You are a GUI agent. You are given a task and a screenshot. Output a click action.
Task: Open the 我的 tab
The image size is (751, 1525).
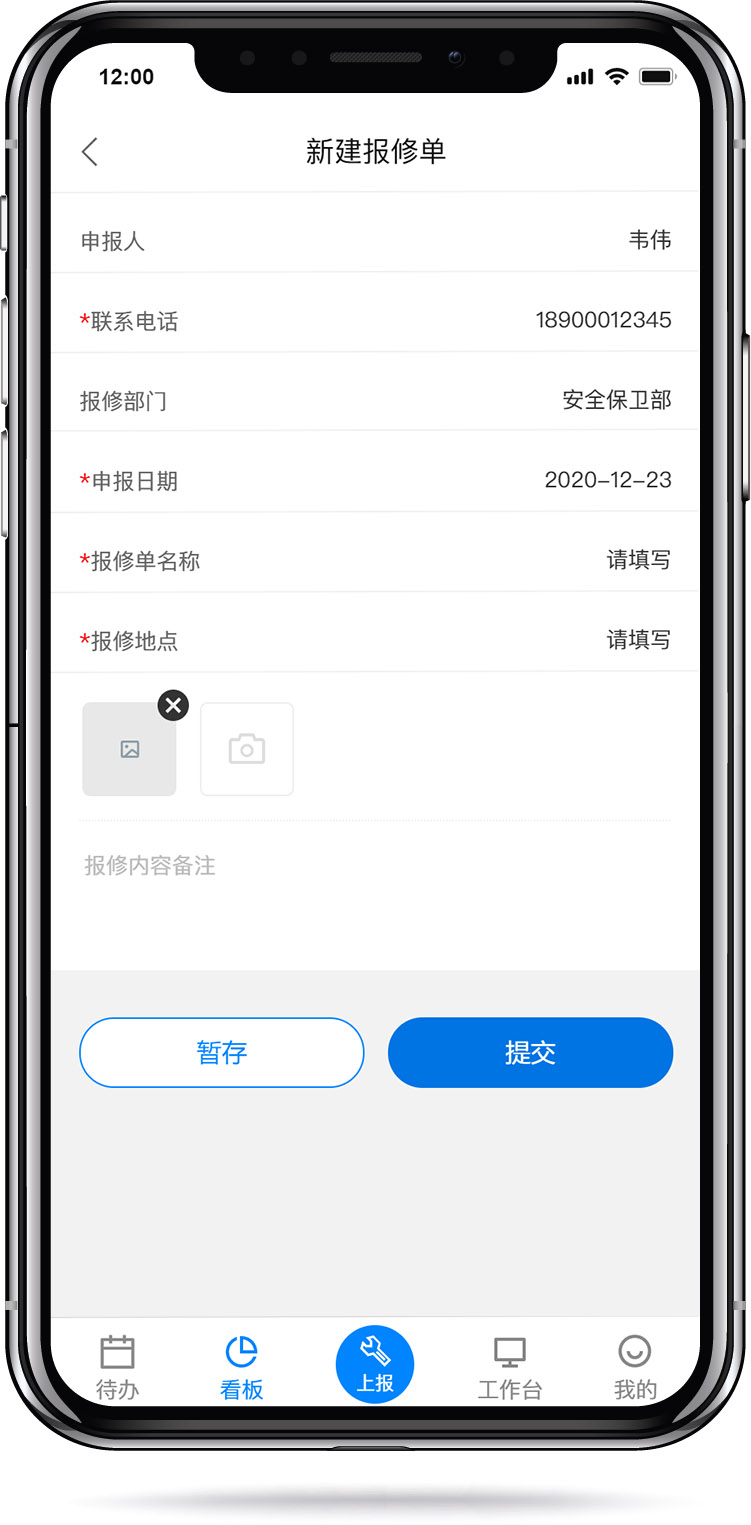point(635,1367)
